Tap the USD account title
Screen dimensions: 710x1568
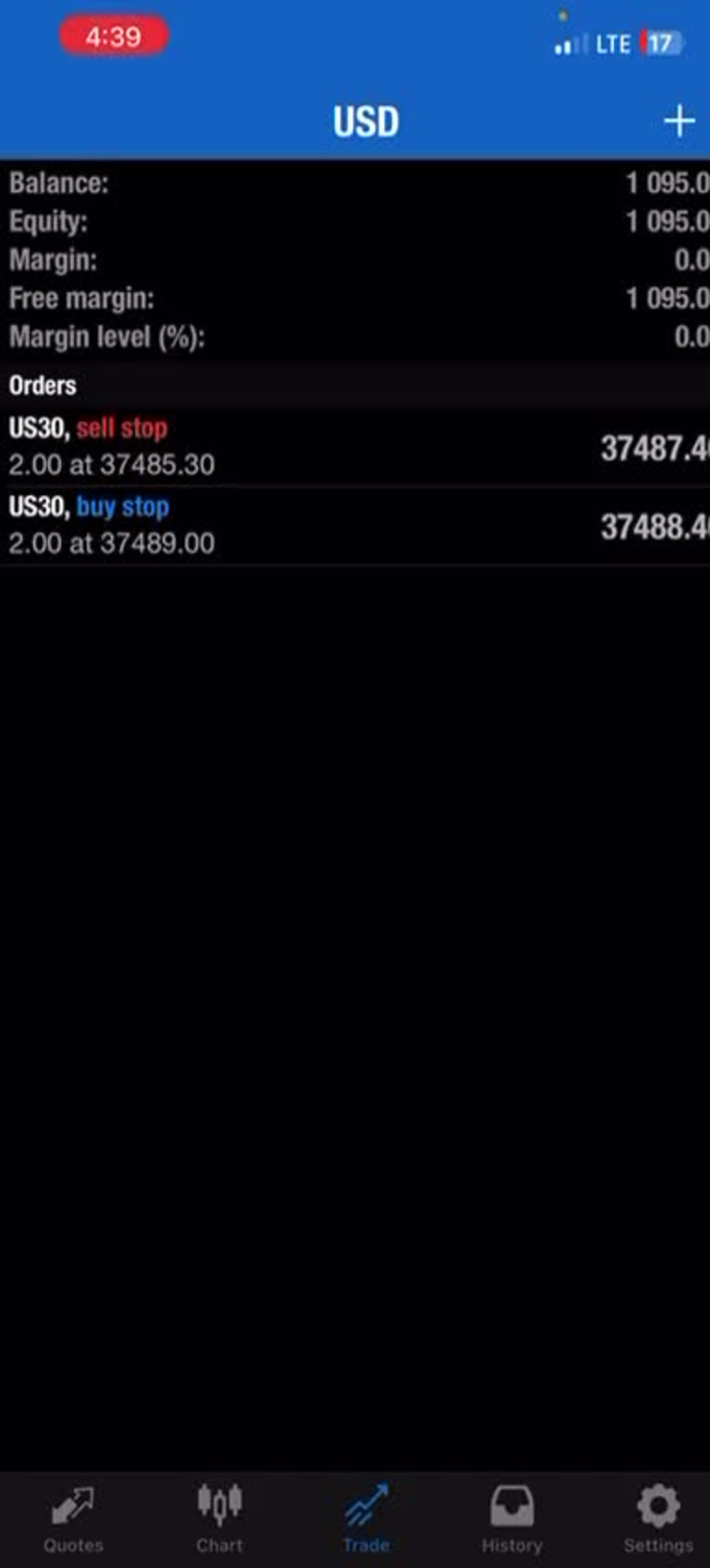click(x=365, y=121)
